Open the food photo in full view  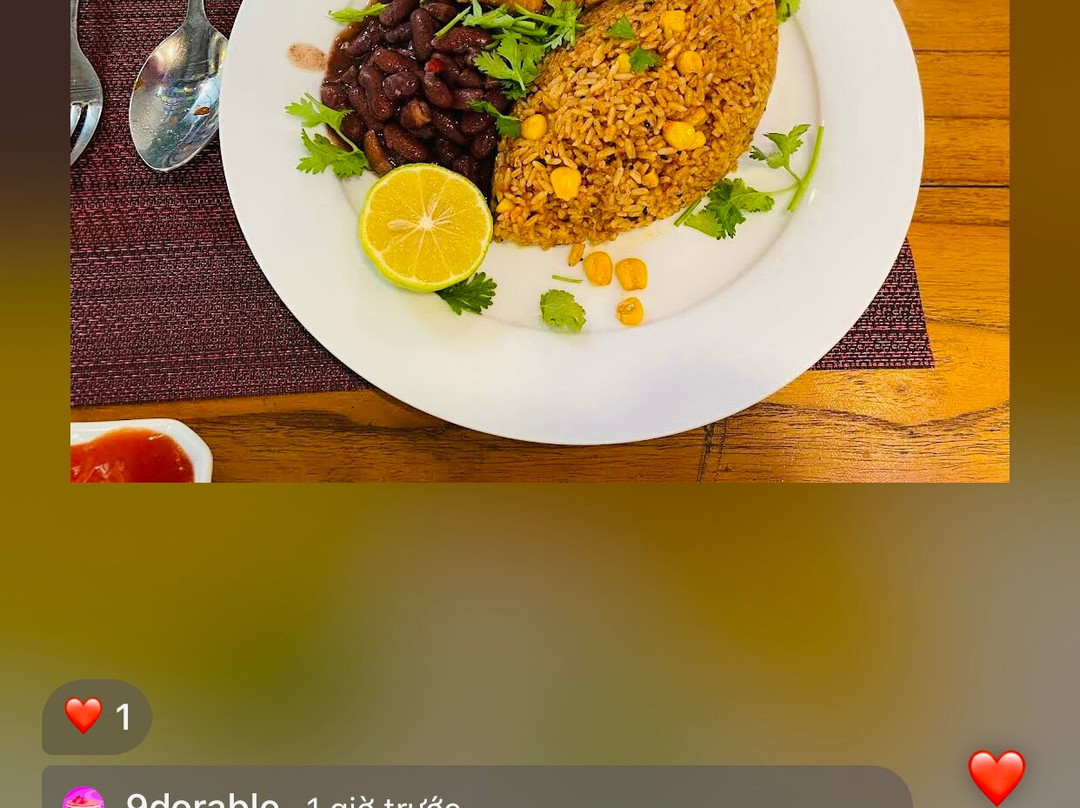(x=540, y=240)
